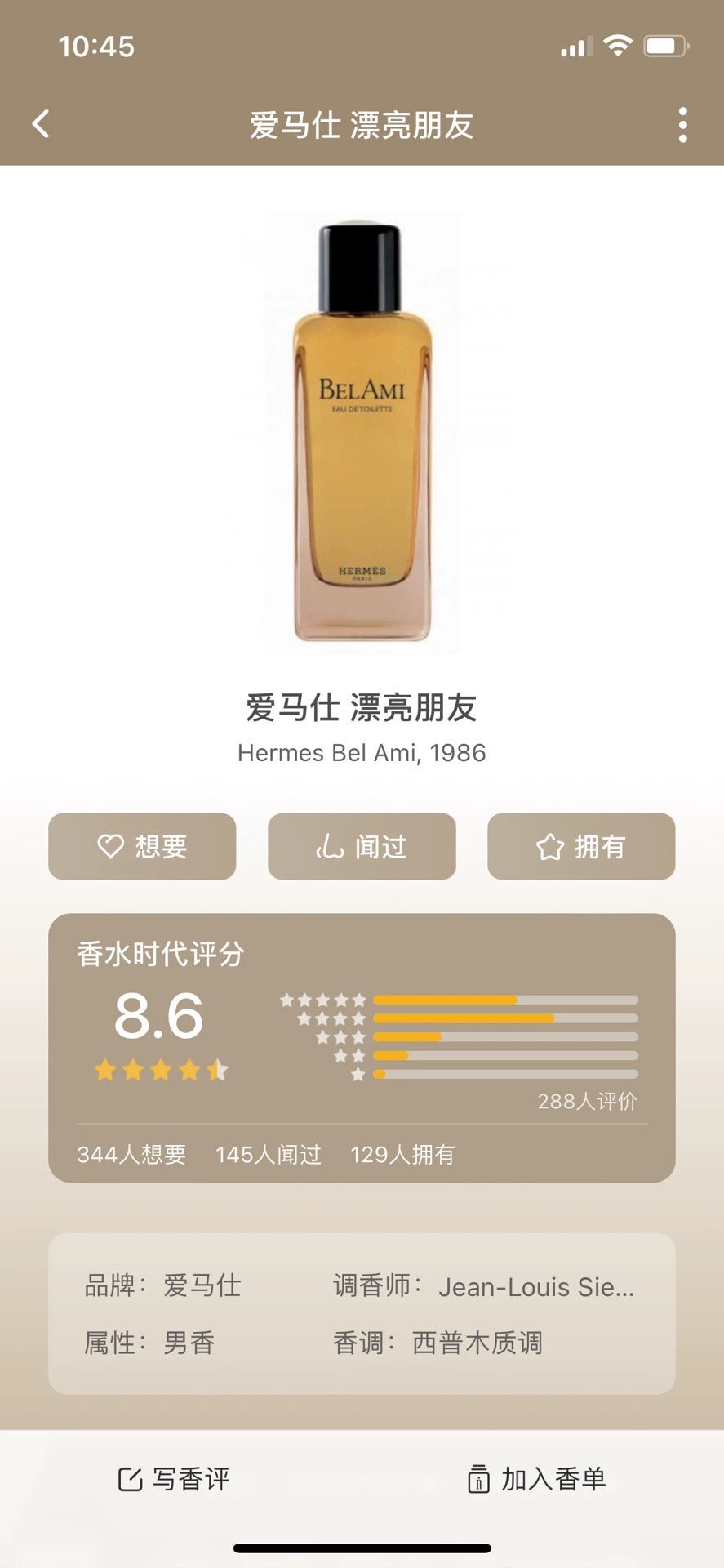Open the Bel Ami bottle image
Screen dimensions: 724x1568
[362, 433]
